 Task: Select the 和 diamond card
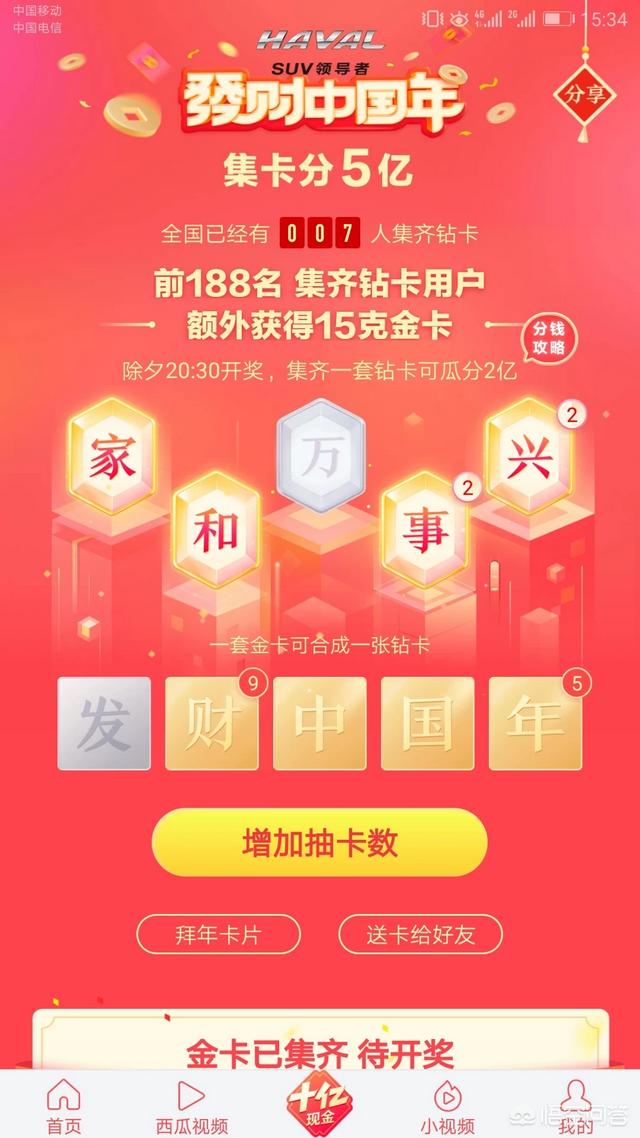click(216, 532)
